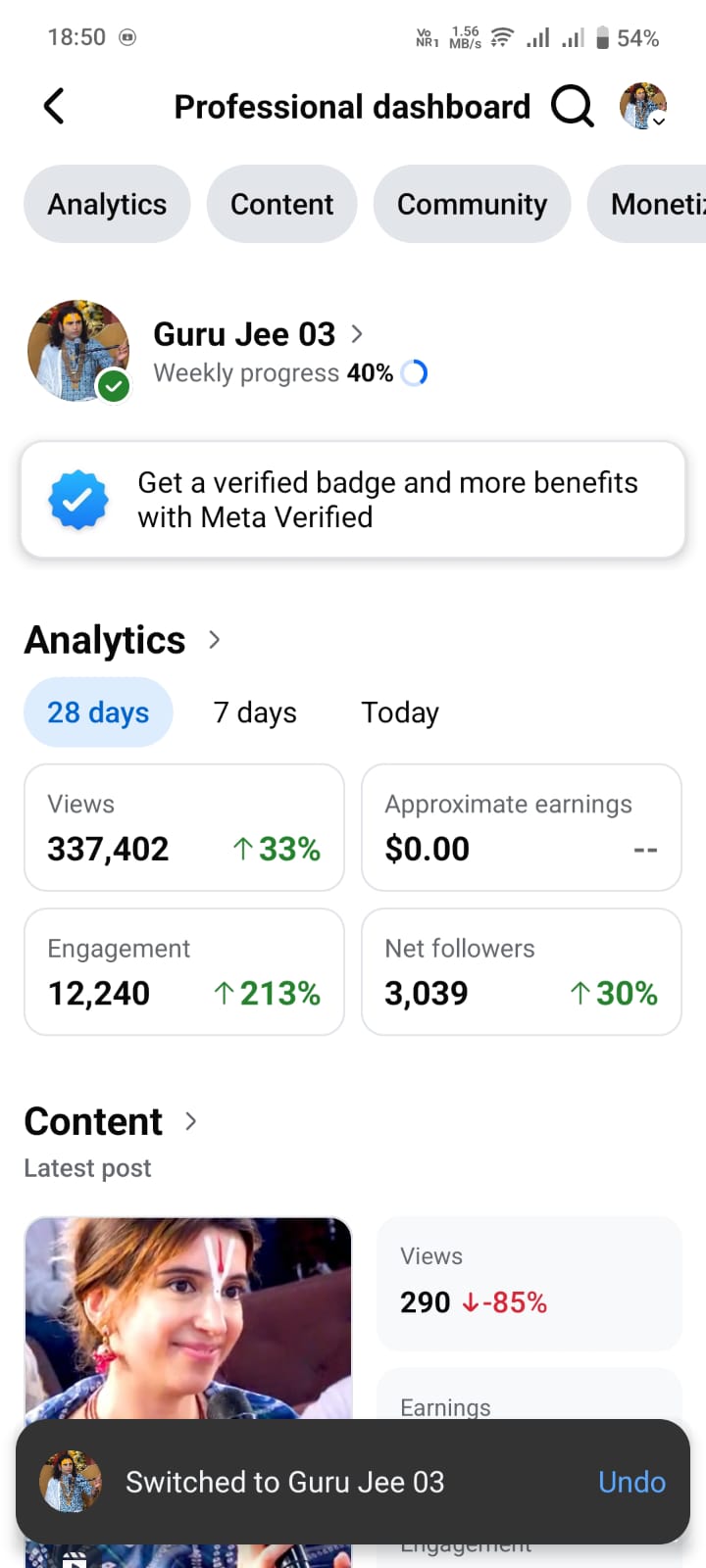Viewport: 706px width, 1568px height.
Task: Select the Community chip
Action: point(472,204)
